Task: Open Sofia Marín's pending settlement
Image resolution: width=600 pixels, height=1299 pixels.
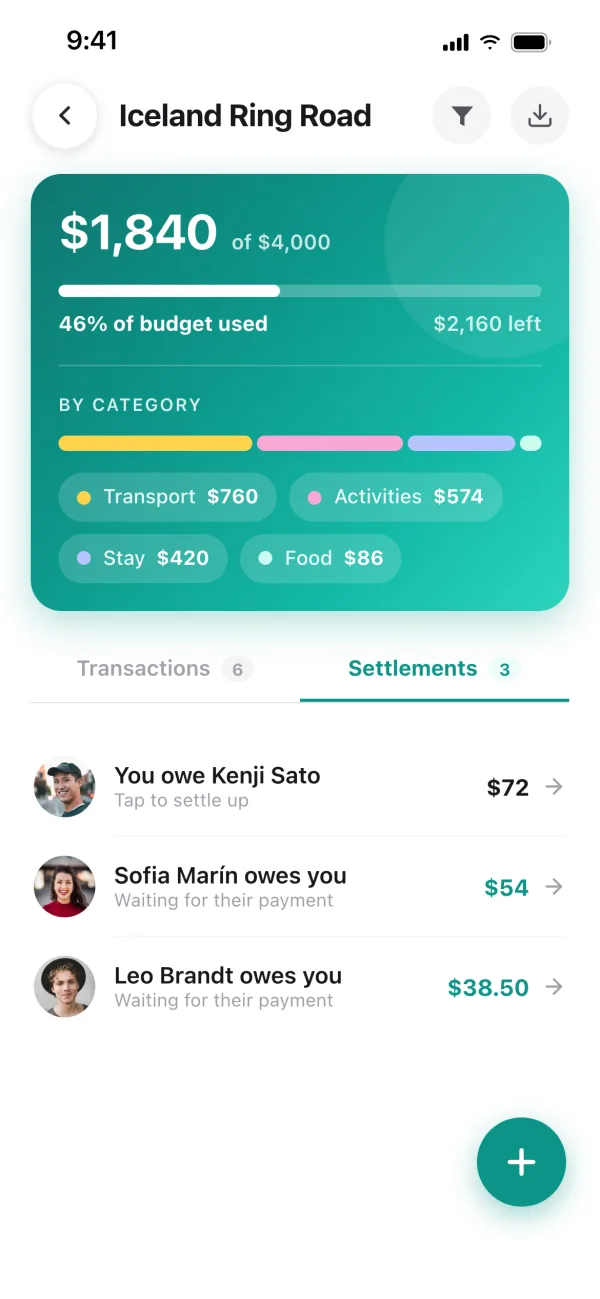Action: (300, 887)
